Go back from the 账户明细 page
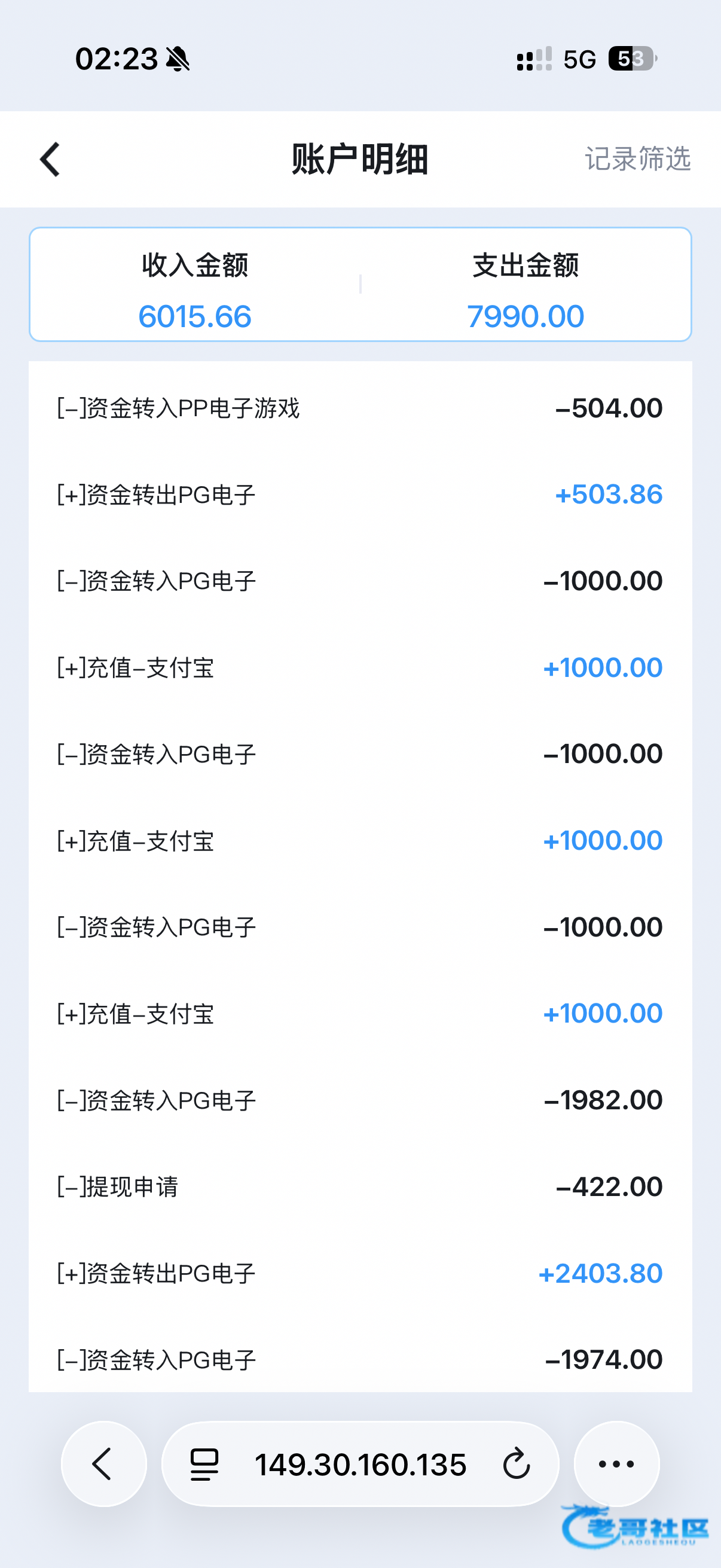Screen dimensions: 721x1568 (50, 160)
